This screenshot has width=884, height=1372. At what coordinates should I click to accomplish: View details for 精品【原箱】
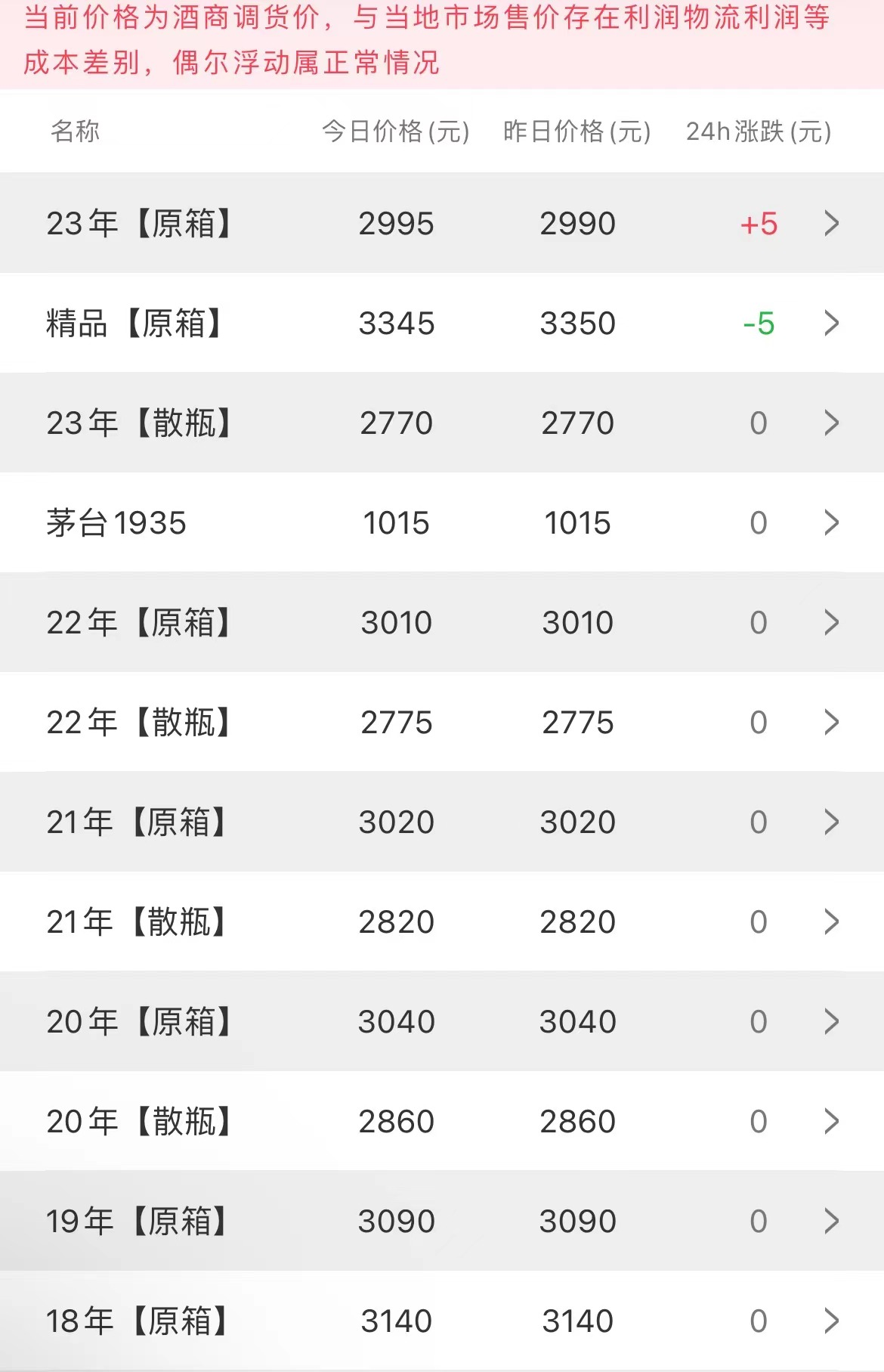pyautogui.click(x=442, y=324)
